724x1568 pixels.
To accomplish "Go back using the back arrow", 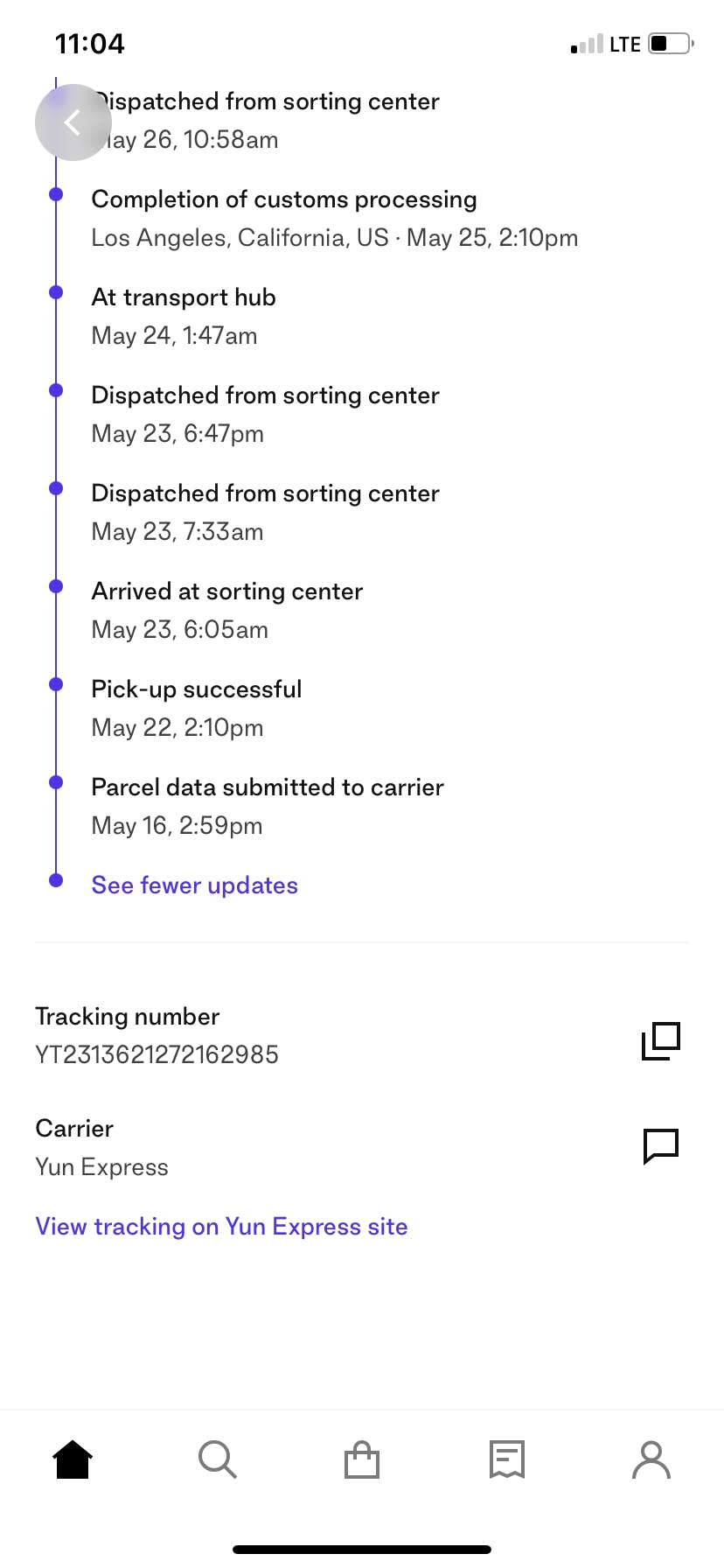I will click(x=73, y=122).
